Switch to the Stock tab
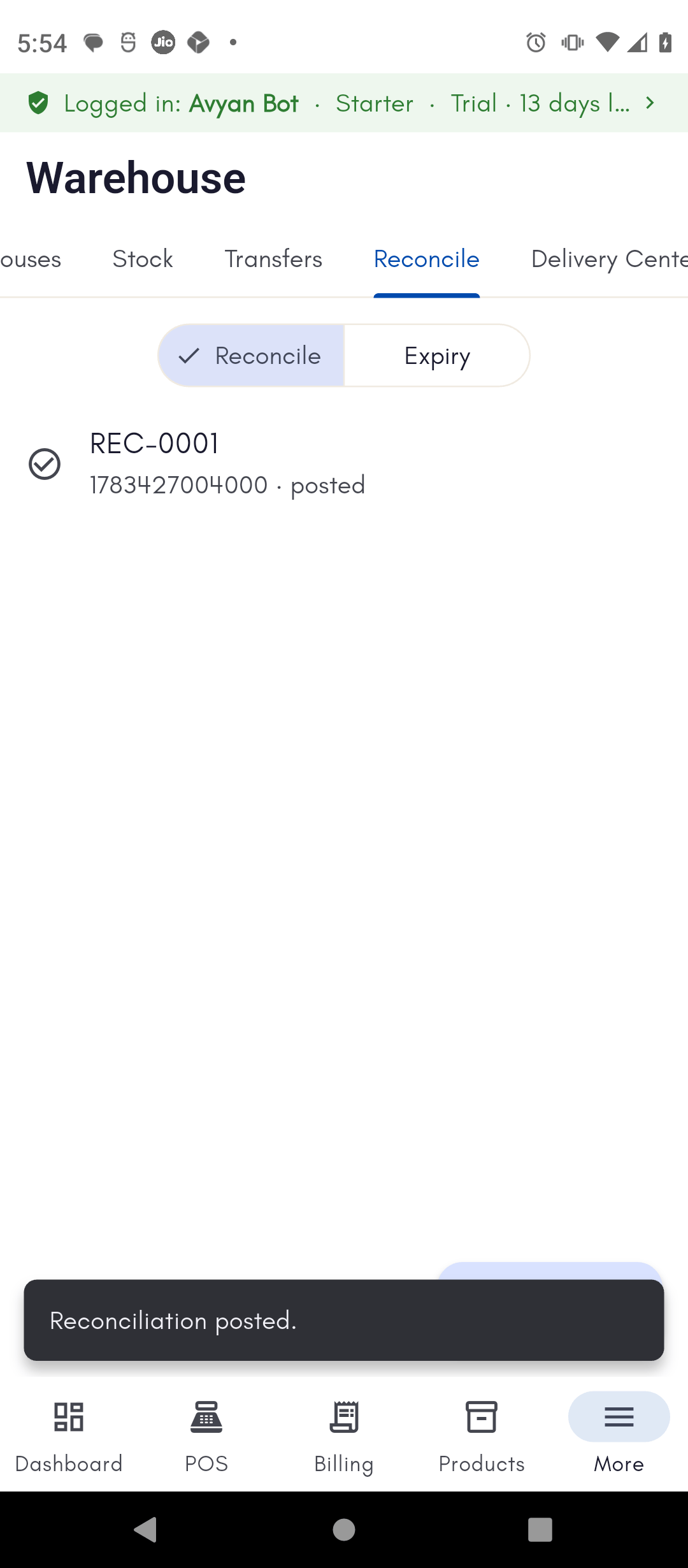Viewport: 688px width, 1568px height. coord(143,259)
